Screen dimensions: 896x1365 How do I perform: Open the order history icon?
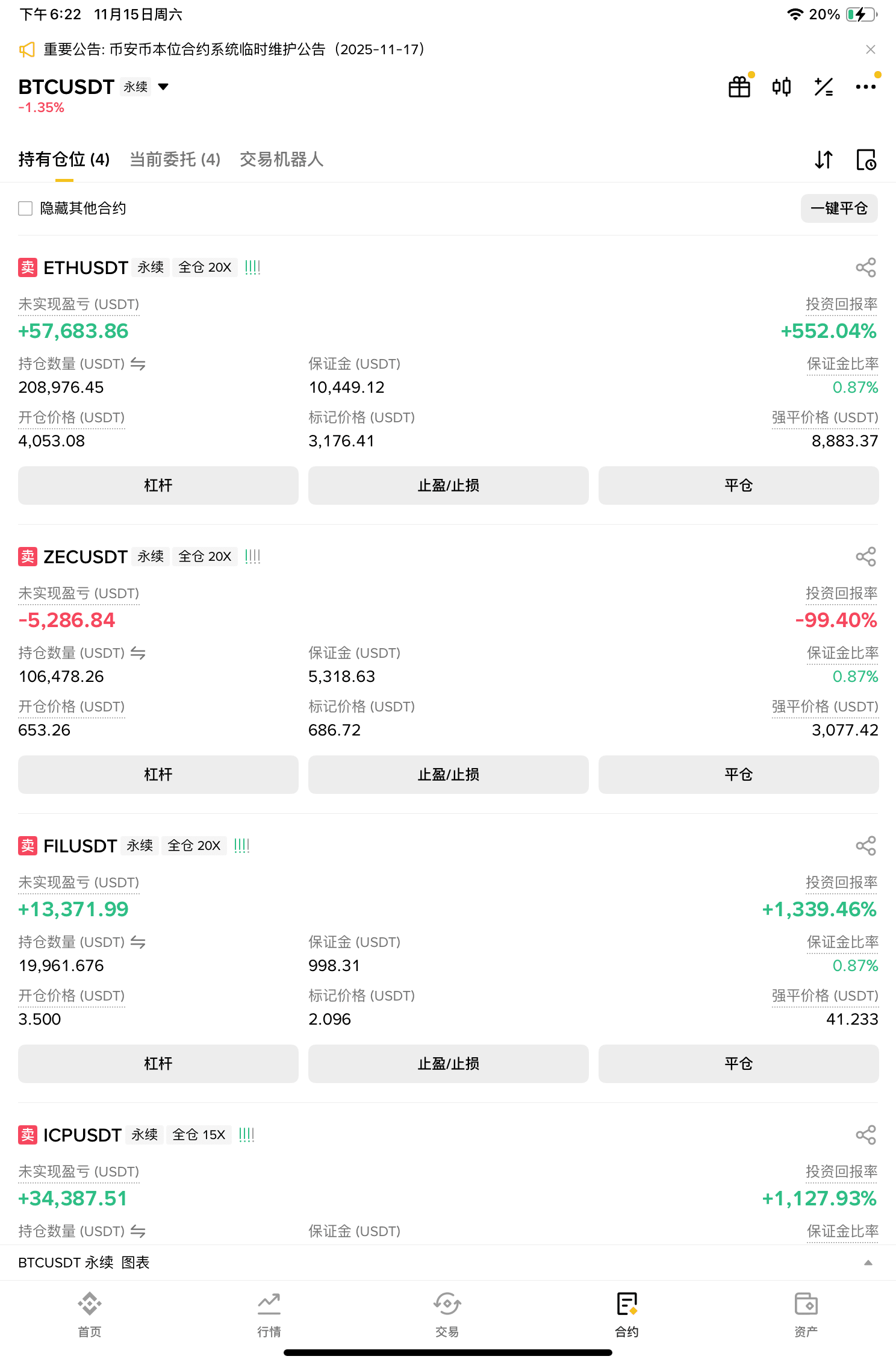click(866, 160)
